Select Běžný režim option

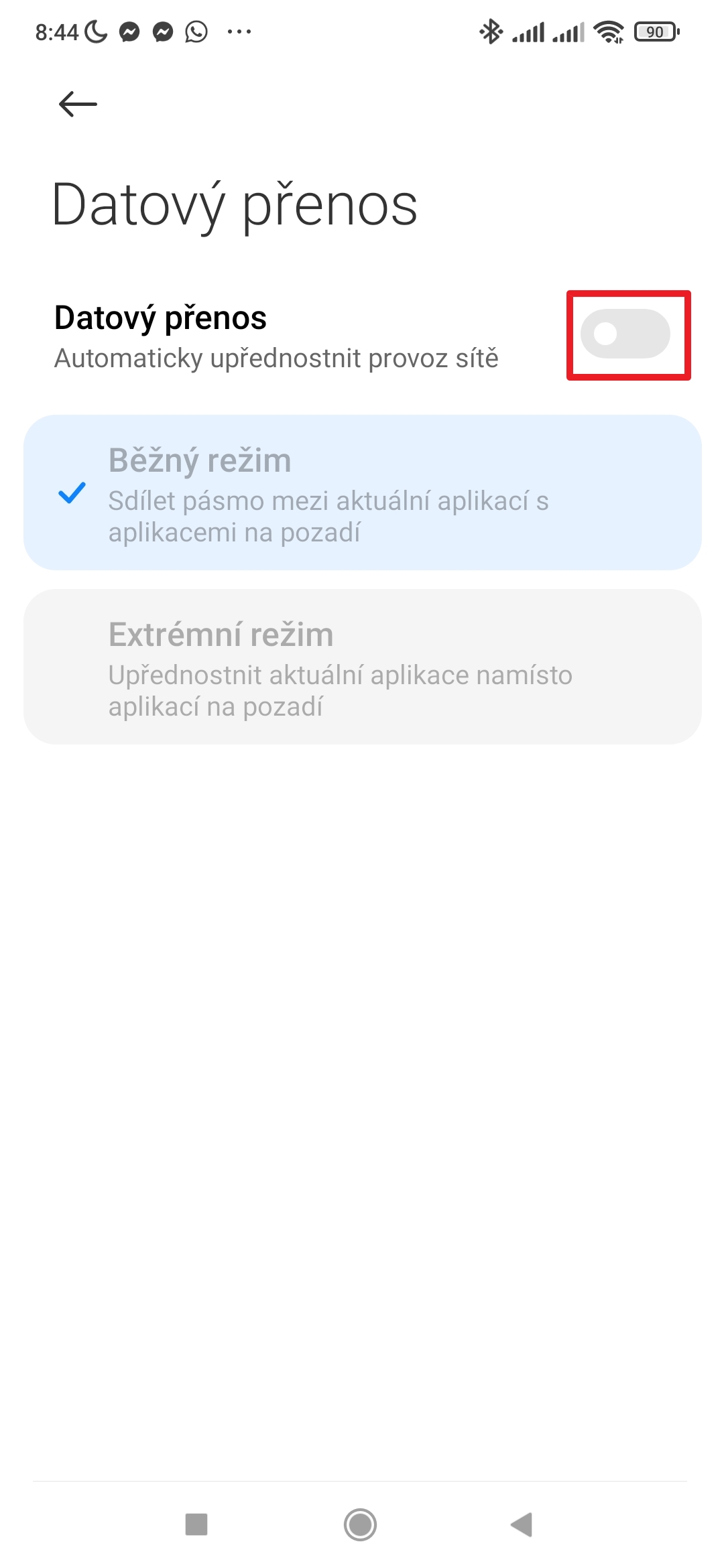(x=362, y=493)
